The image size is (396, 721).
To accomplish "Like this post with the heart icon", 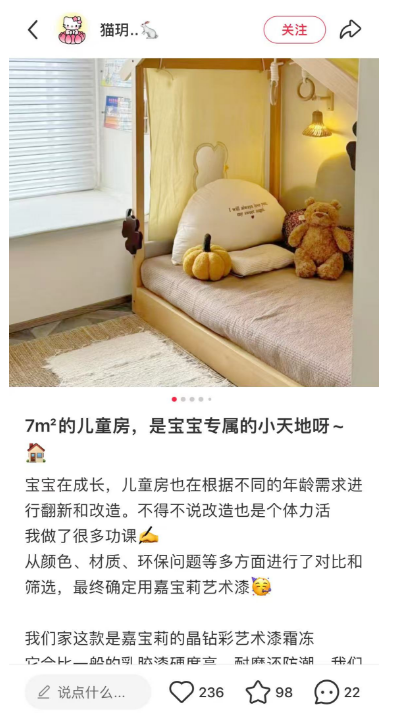I will pyautogui.click(x=182, y=692).
